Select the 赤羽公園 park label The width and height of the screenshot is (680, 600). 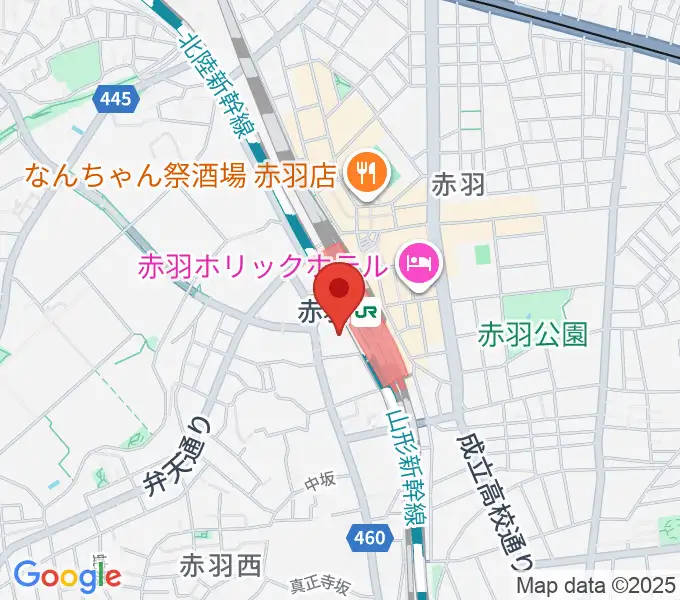click(x=531, y=333)
